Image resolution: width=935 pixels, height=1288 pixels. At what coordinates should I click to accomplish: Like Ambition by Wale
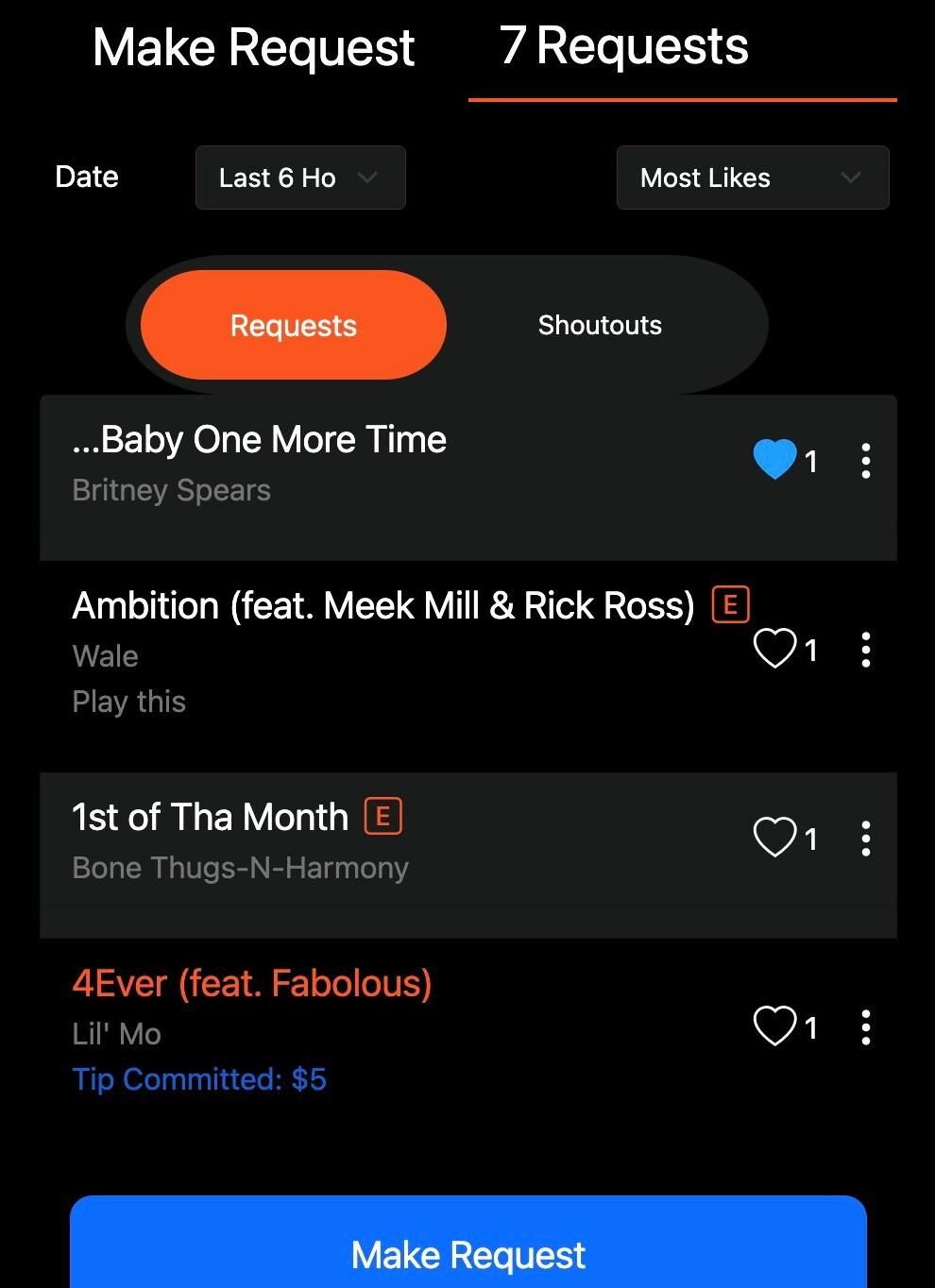tap(774, 650)
